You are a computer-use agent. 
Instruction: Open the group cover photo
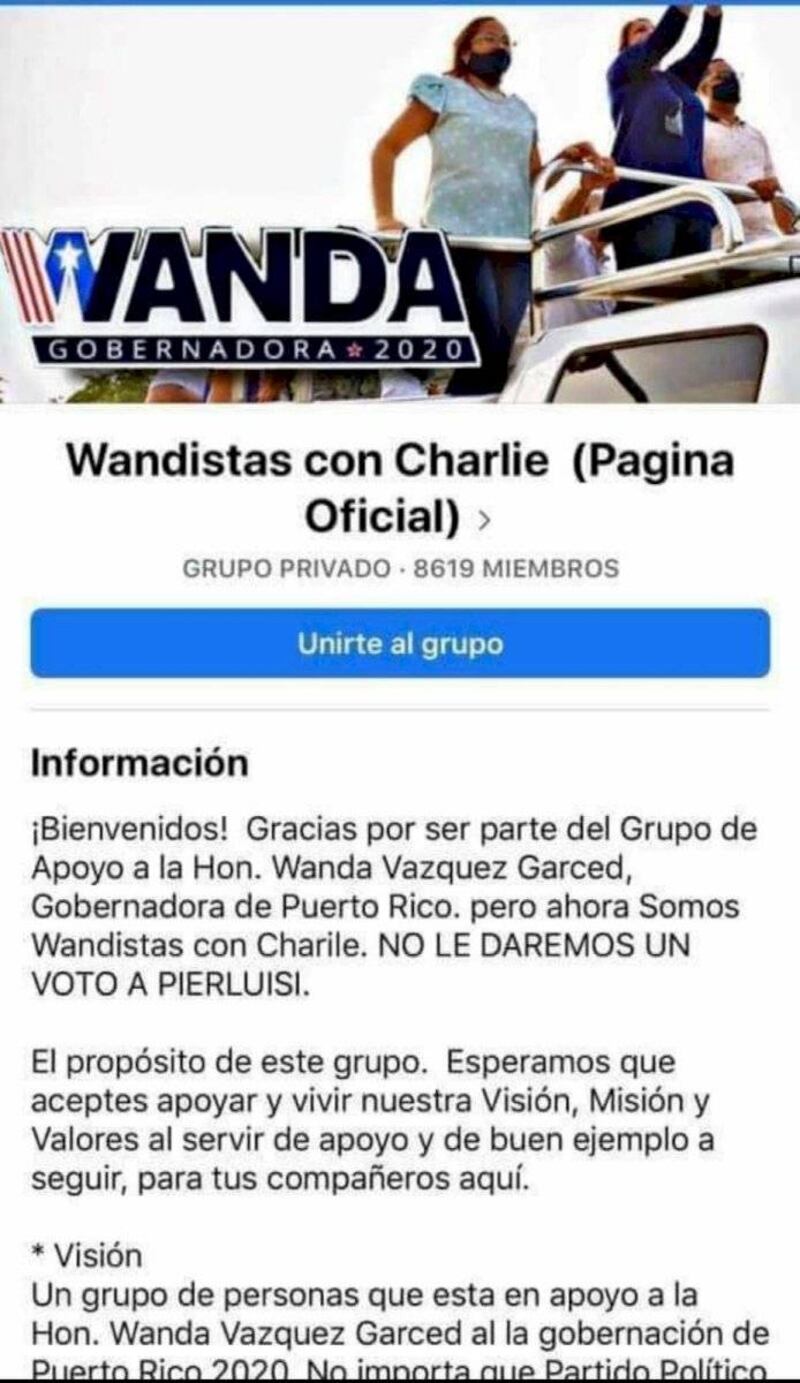[x=400, y=200]
